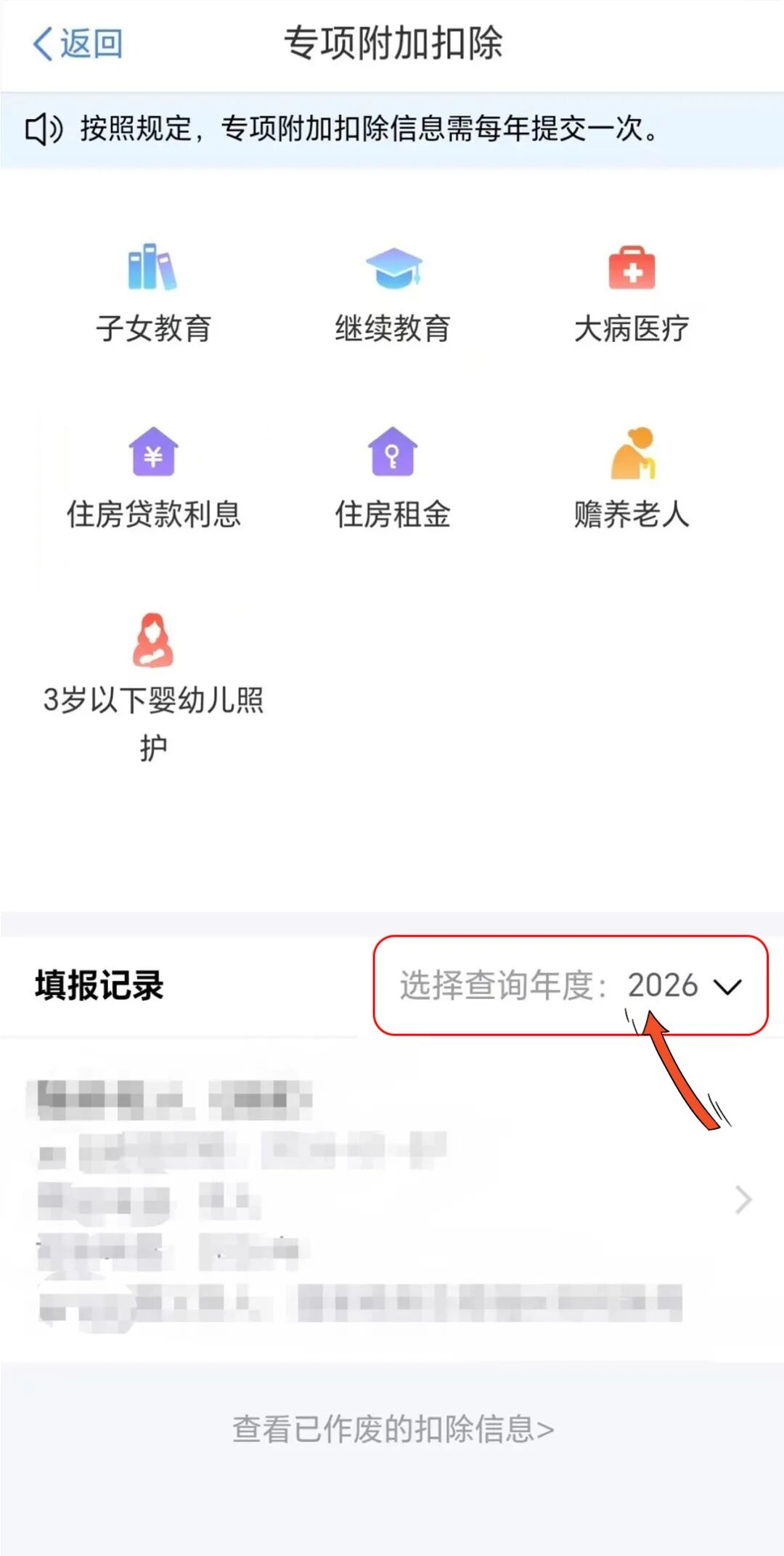Screen dimensions: 784x1556
Task: Open the blurred filing record entry
Action: coord(392,1199)
